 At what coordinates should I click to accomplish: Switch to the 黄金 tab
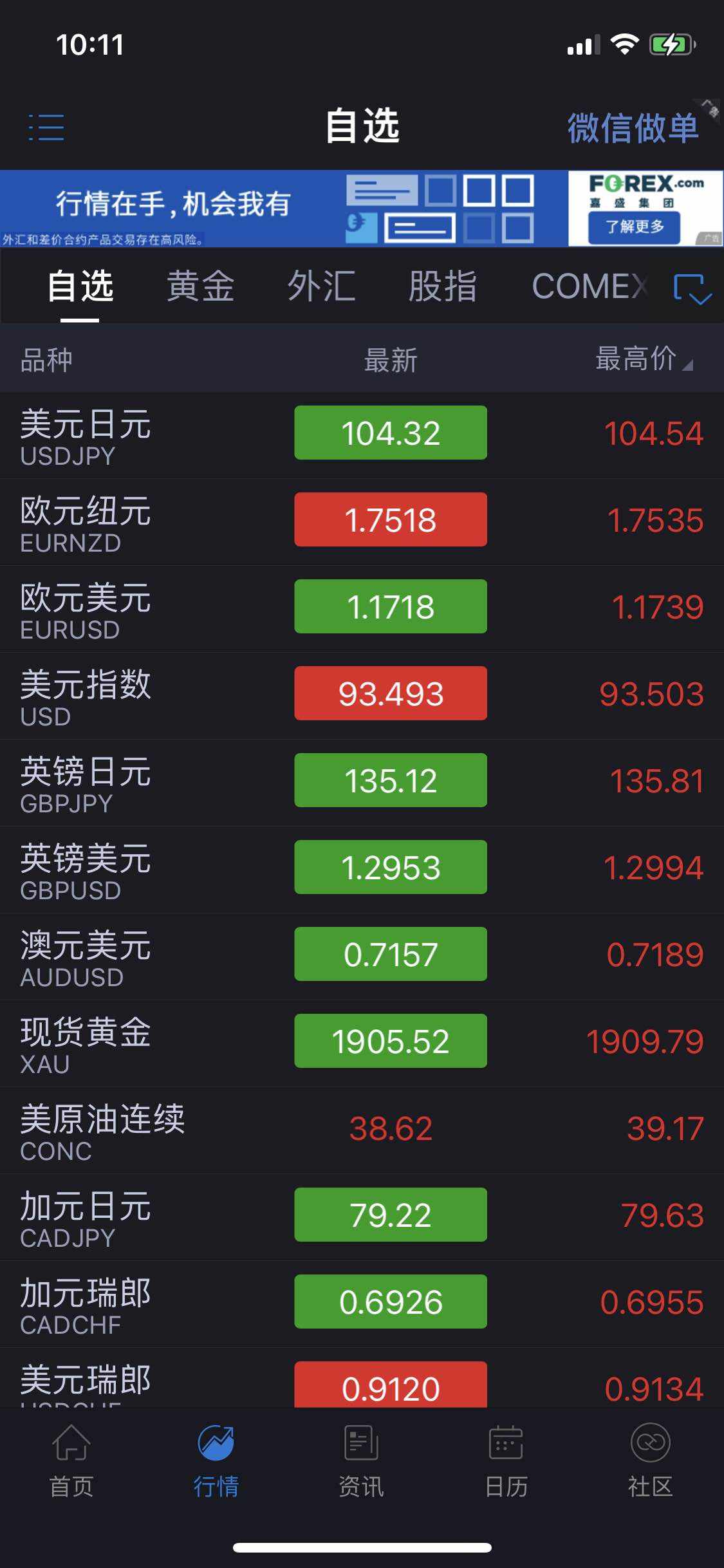coord(200,286)
